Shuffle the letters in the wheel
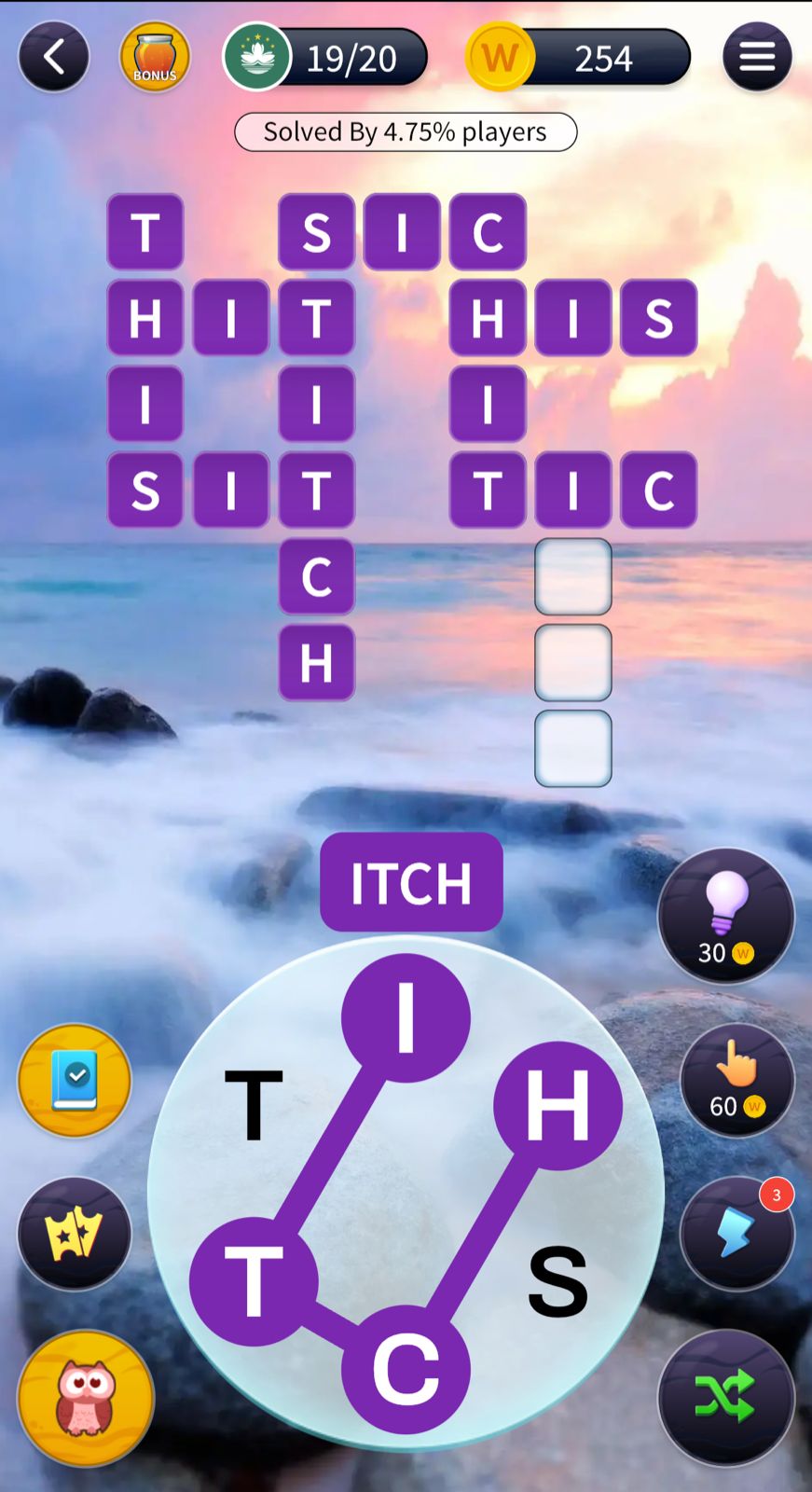Screen dimensions: 812x1492 [x=725, y=1397]
